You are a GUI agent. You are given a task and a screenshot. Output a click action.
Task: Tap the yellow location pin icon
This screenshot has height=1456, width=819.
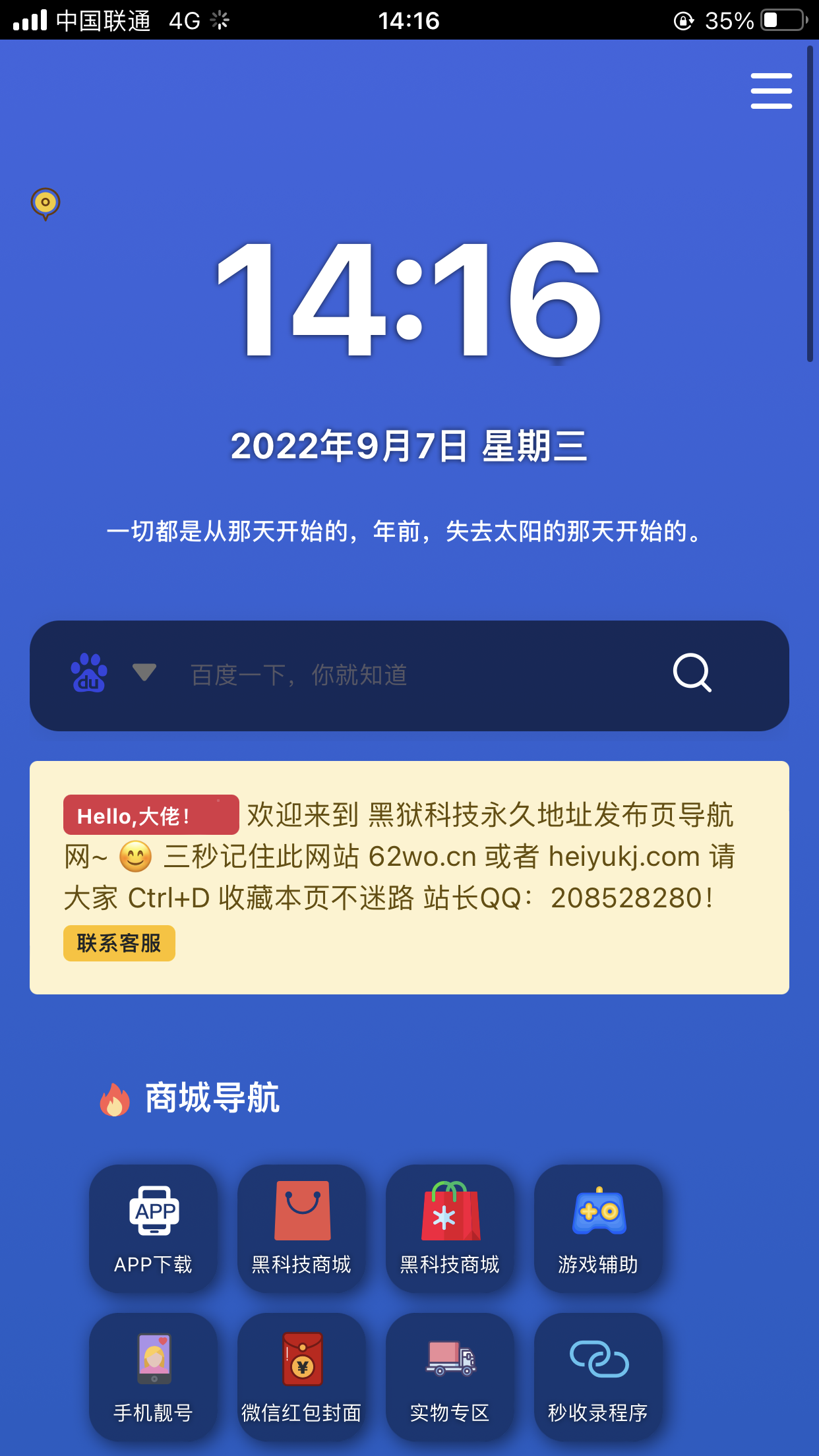(45, 204)
